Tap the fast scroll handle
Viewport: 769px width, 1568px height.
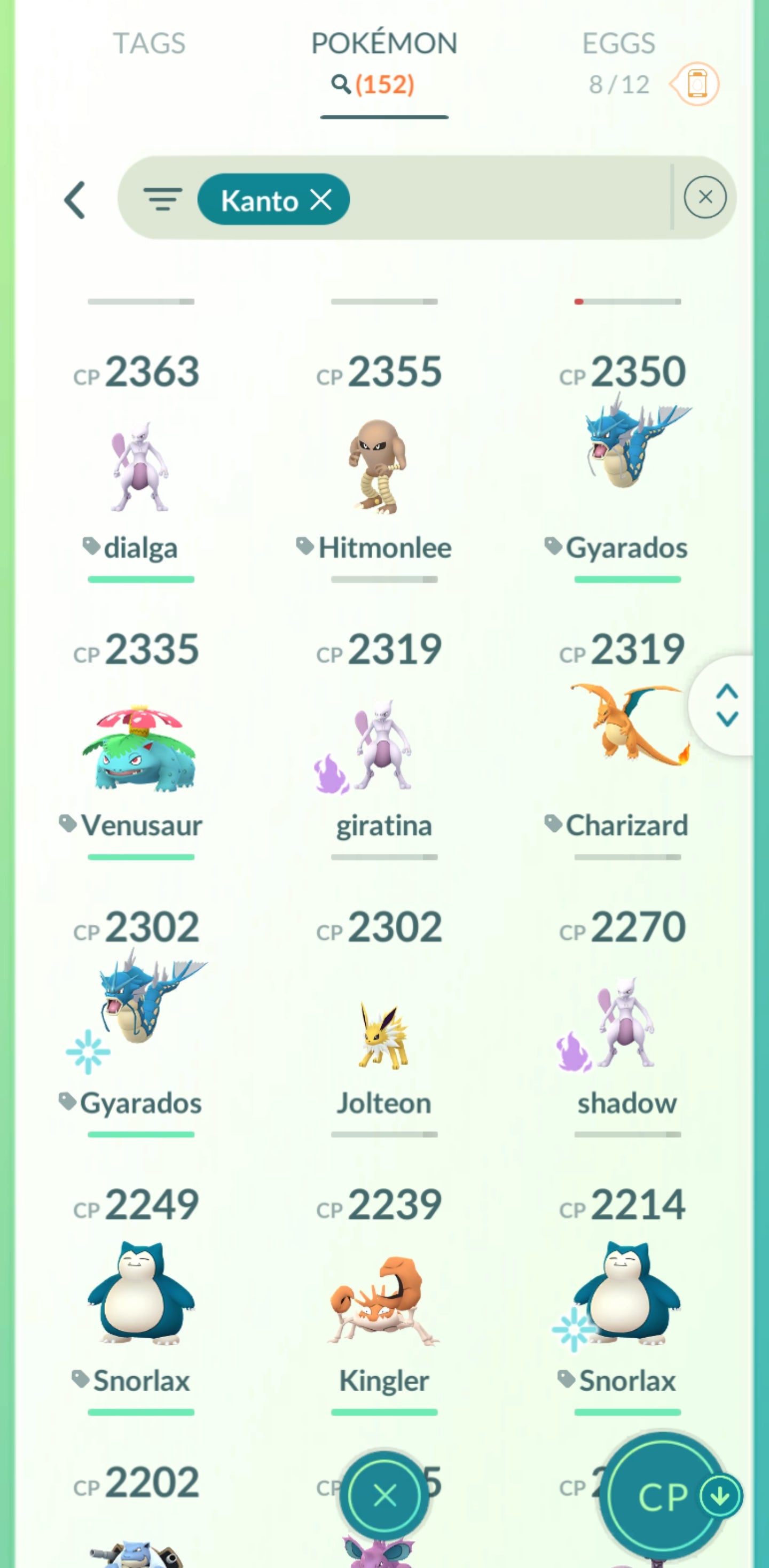click(727, 706)
